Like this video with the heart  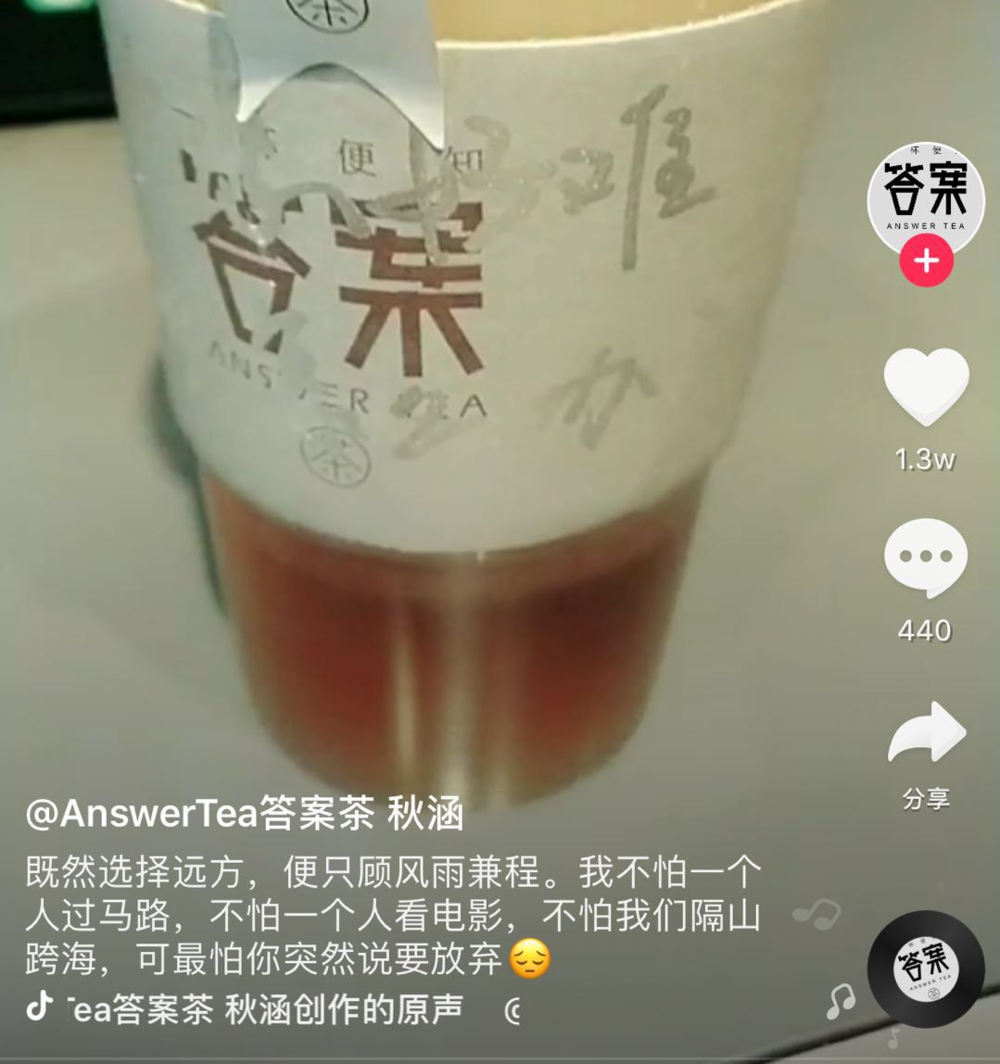coord(925,388)
